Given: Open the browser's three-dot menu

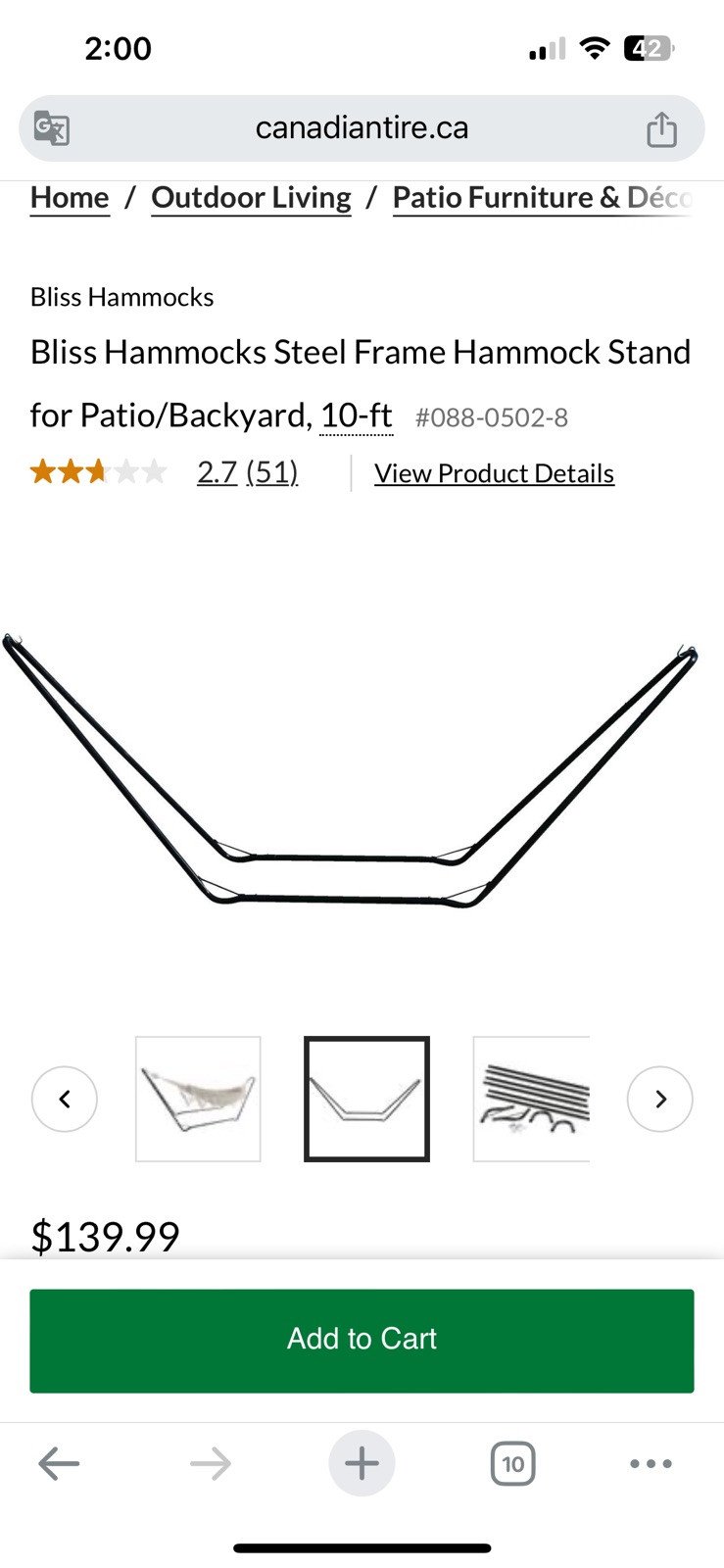Looking at the screenshot, I should [x=651, y=1464].
